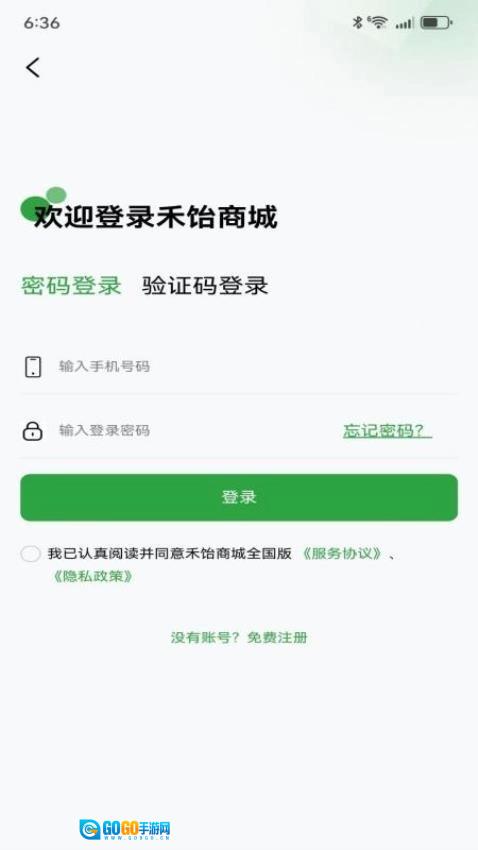Focus the 输入登录密码 password field

click(179, 431)
